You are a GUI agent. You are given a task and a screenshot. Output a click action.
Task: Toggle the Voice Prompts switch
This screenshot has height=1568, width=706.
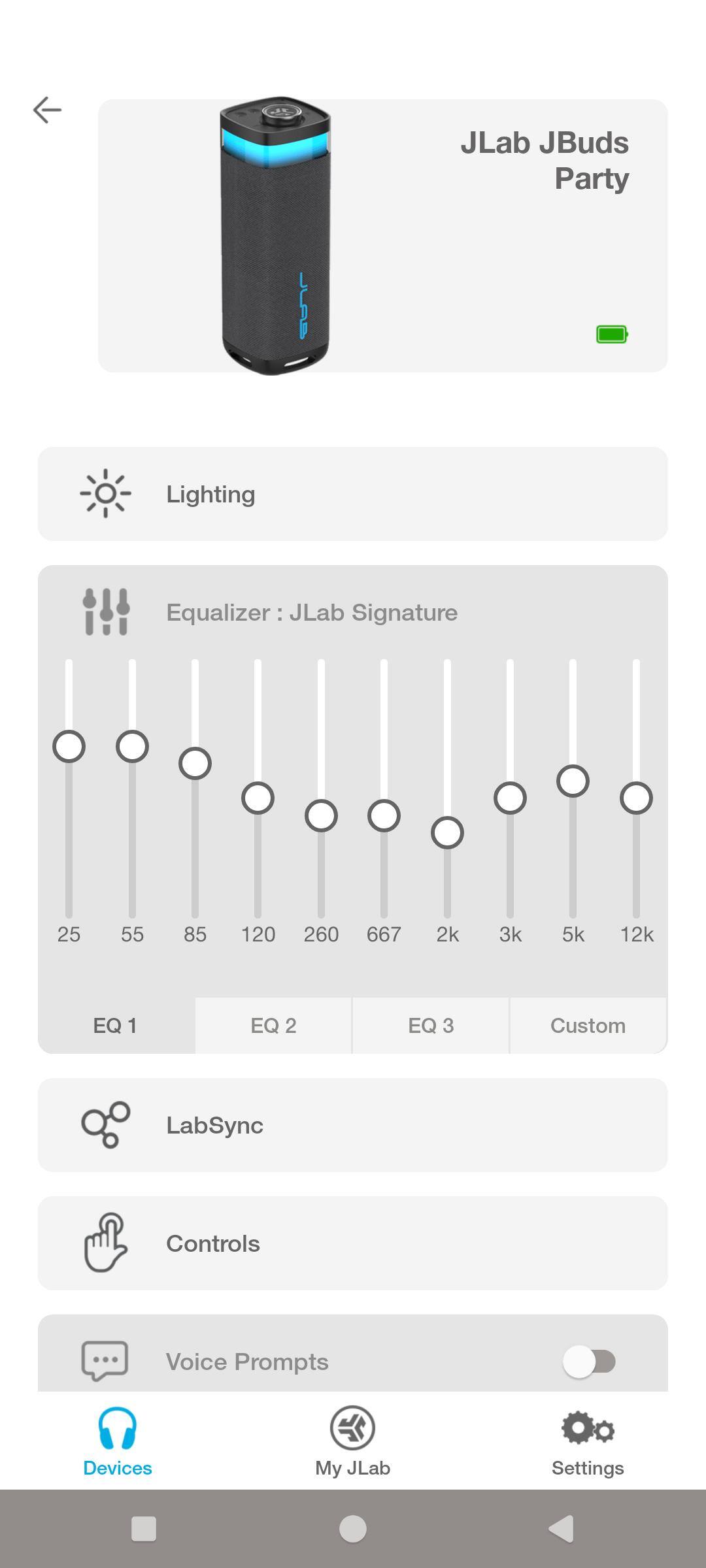(x=590, y=1362)
